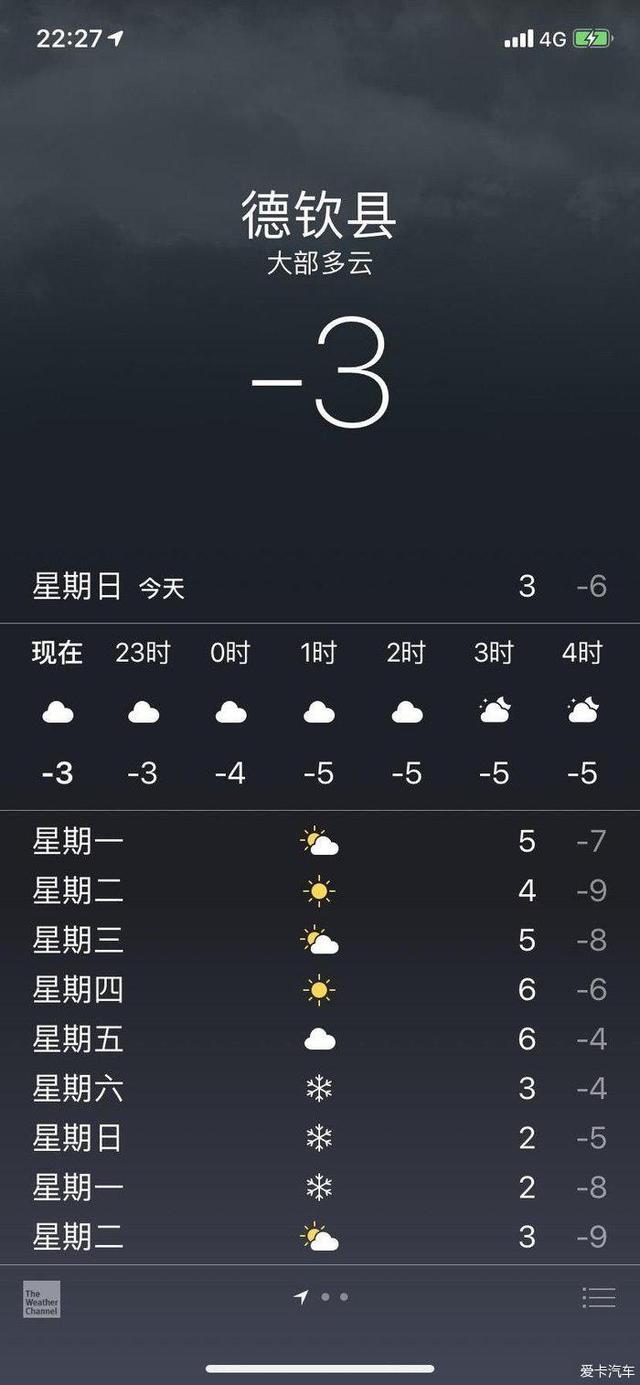Open The Weather Channel link
Image resolution: width=640 pixels, height=1385 pixels.
pyautogui.click(x=42, y=1299)
